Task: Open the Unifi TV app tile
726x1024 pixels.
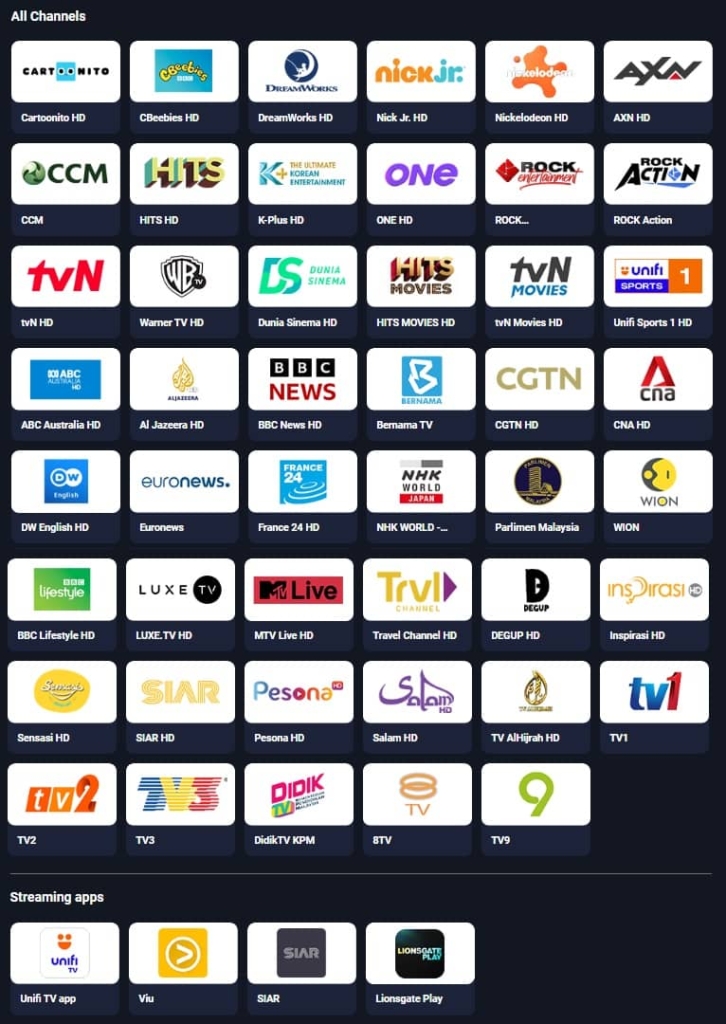Action: coord(65,953)
